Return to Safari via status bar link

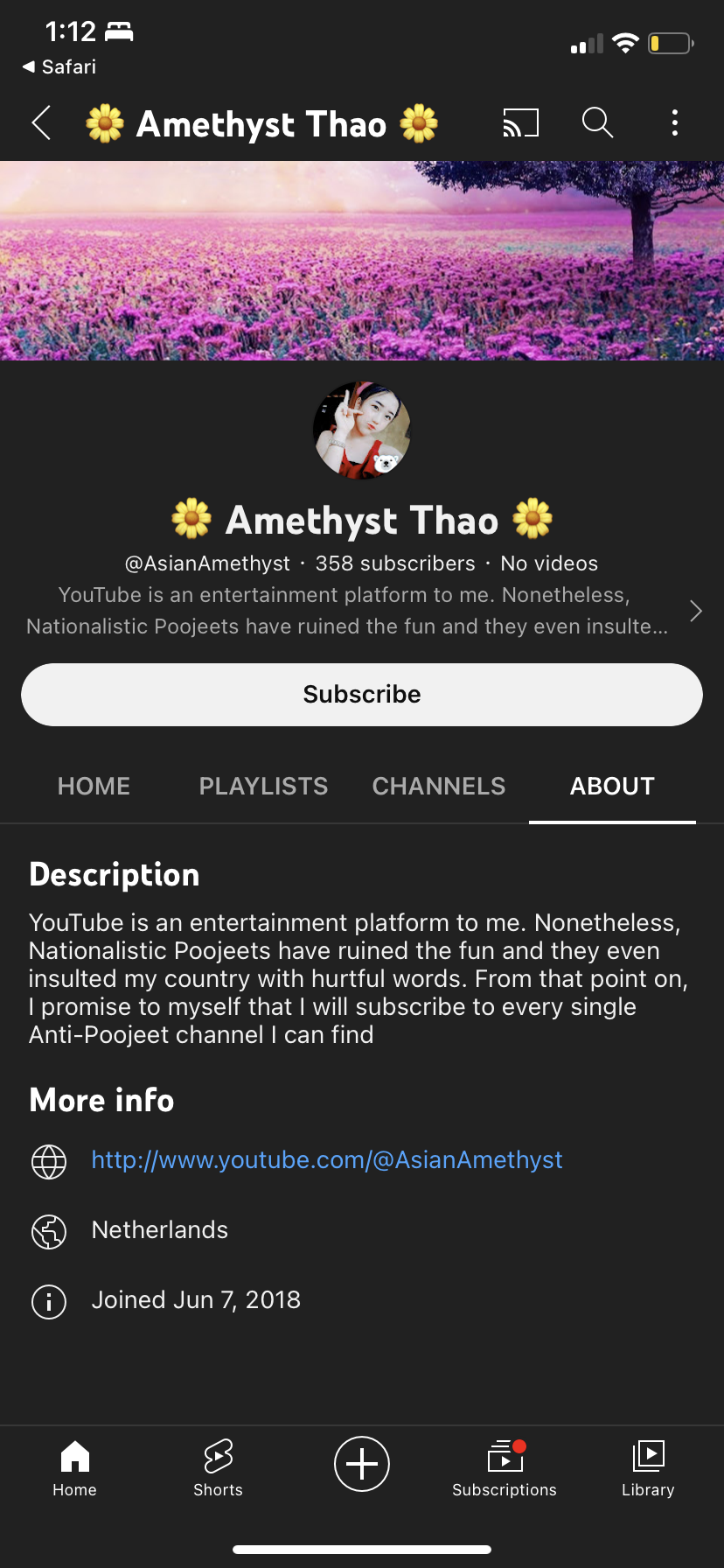point(59,66)
